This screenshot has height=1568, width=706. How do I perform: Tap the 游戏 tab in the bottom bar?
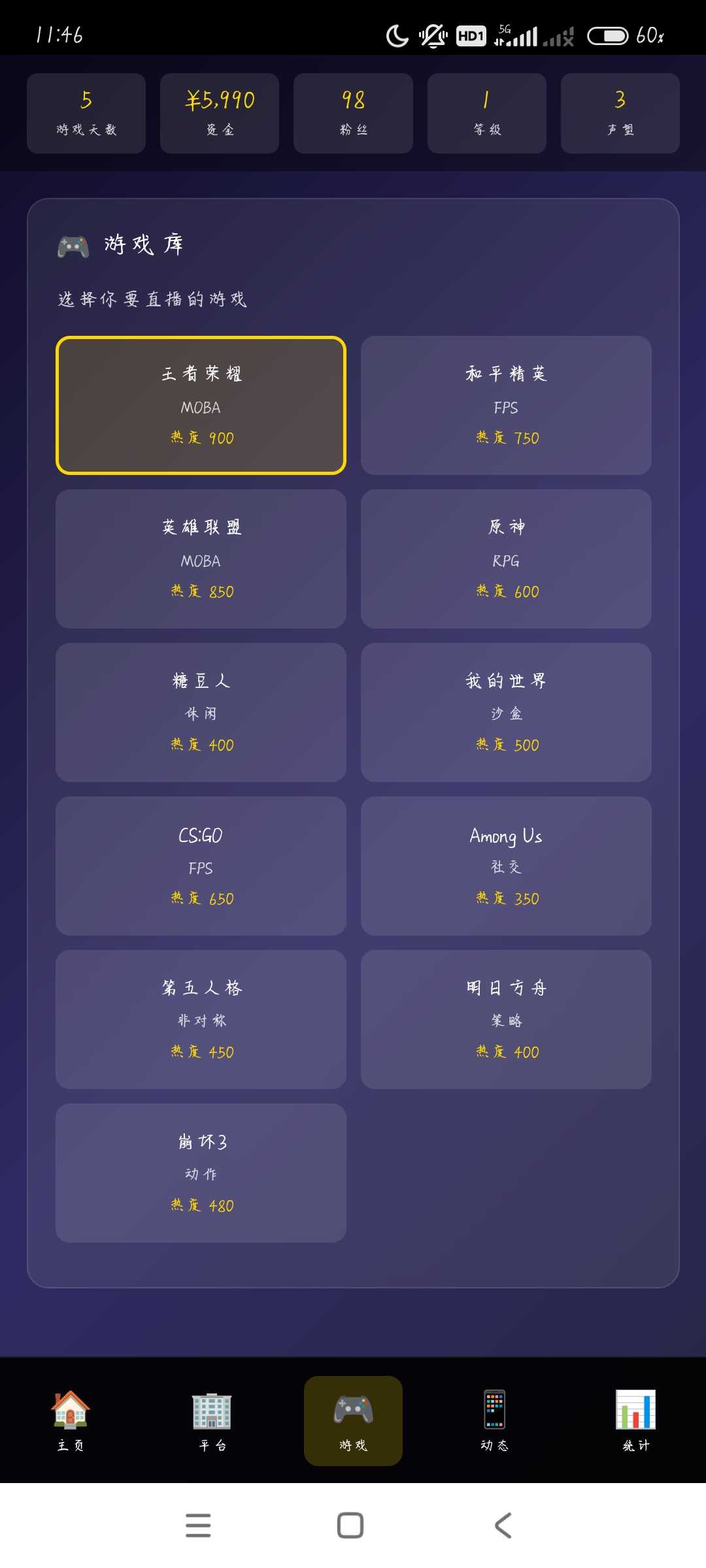(x=353, y=1420)
